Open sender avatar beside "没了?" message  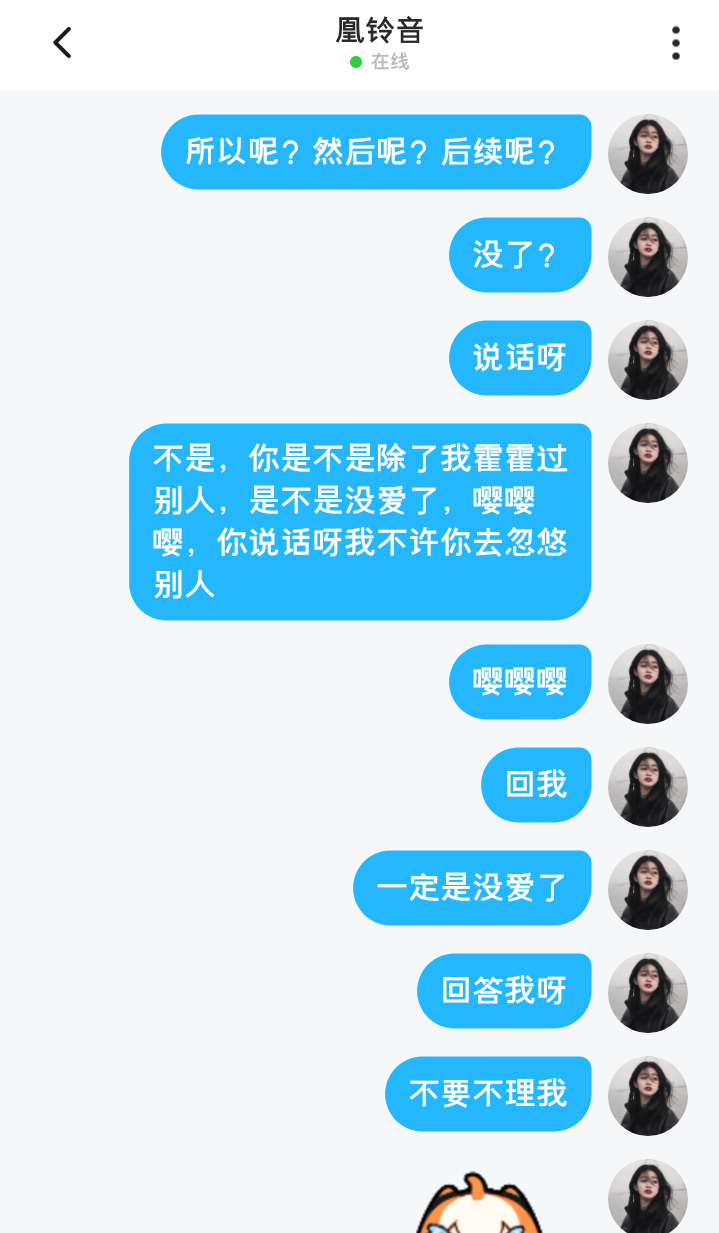pyautogui.click(x=648, y=257)
